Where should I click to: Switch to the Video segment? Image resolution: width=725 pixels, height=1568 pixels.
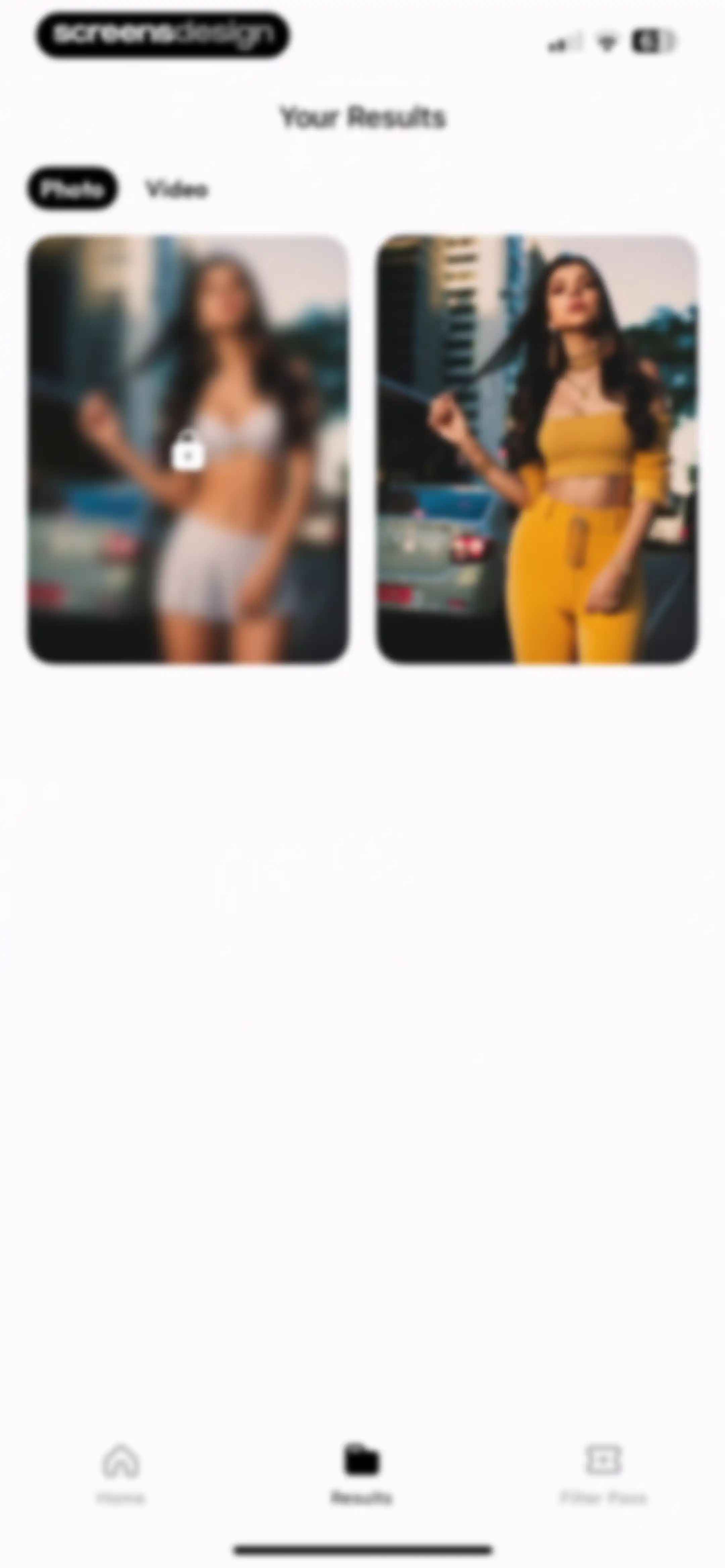click(x=177, y=189)
